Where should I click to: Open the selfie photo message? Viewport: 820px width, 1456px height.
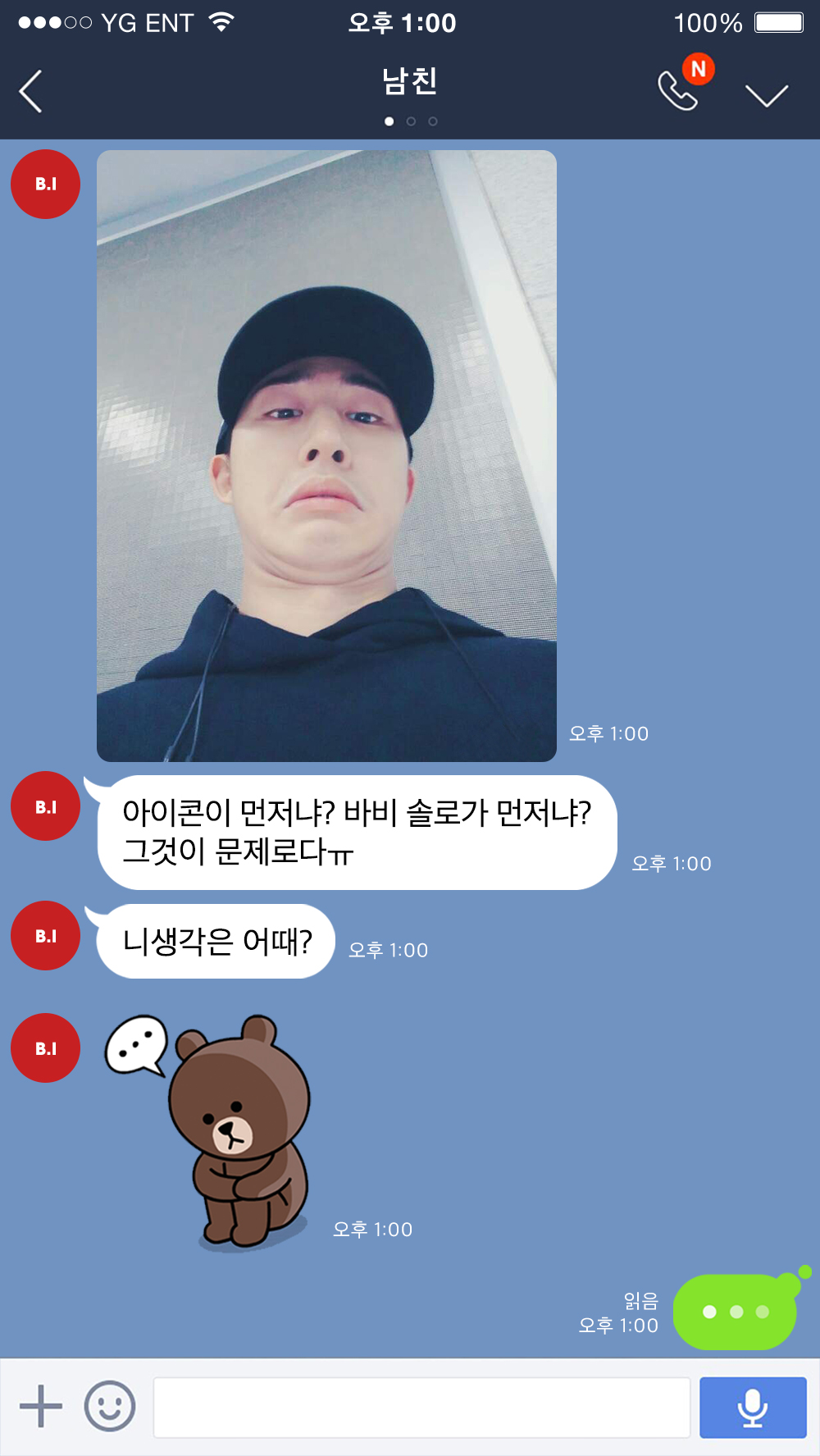pos(326,456)
